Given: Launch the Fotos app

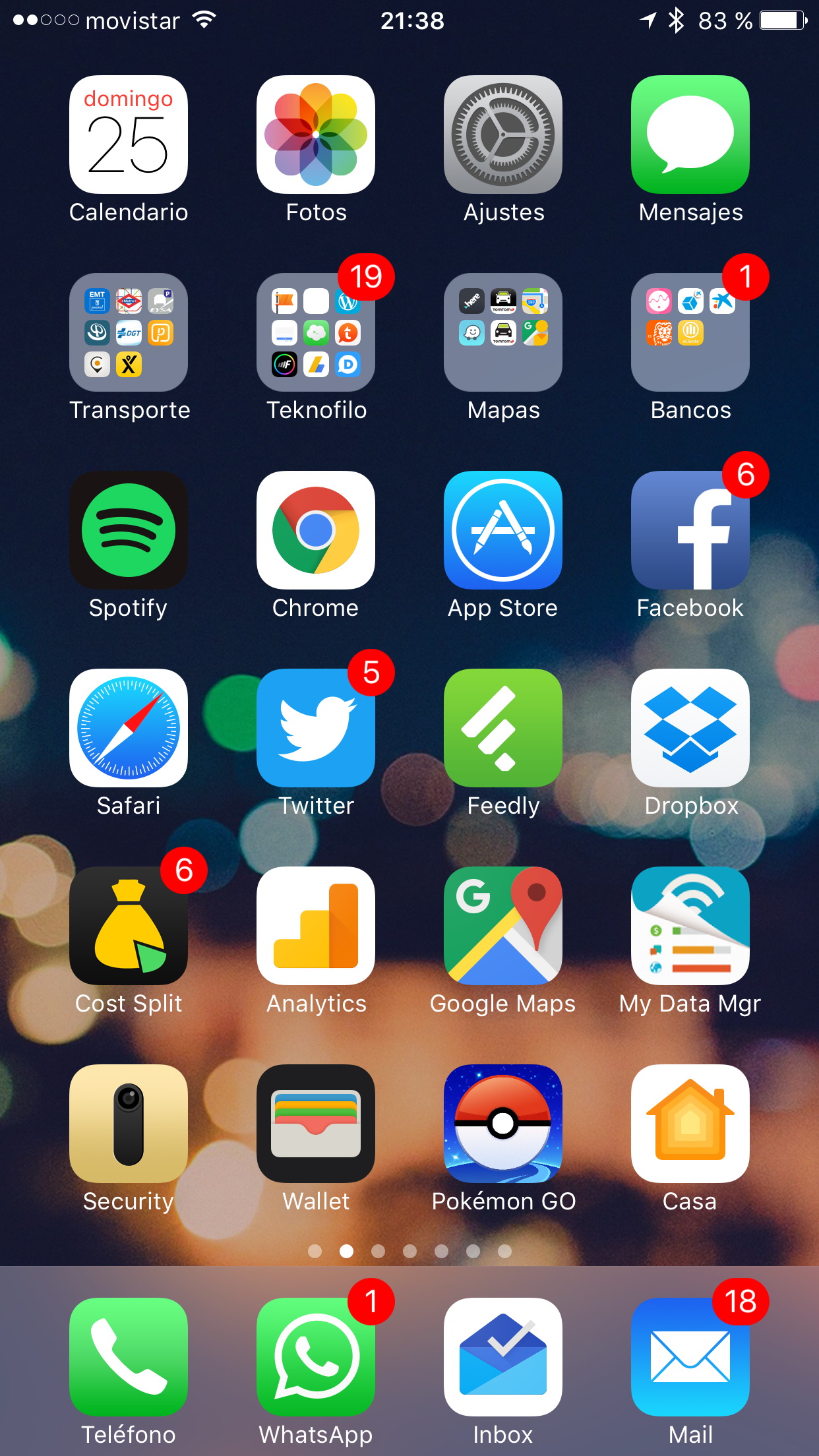Looking at the screenshot, I should click(316, 135).
